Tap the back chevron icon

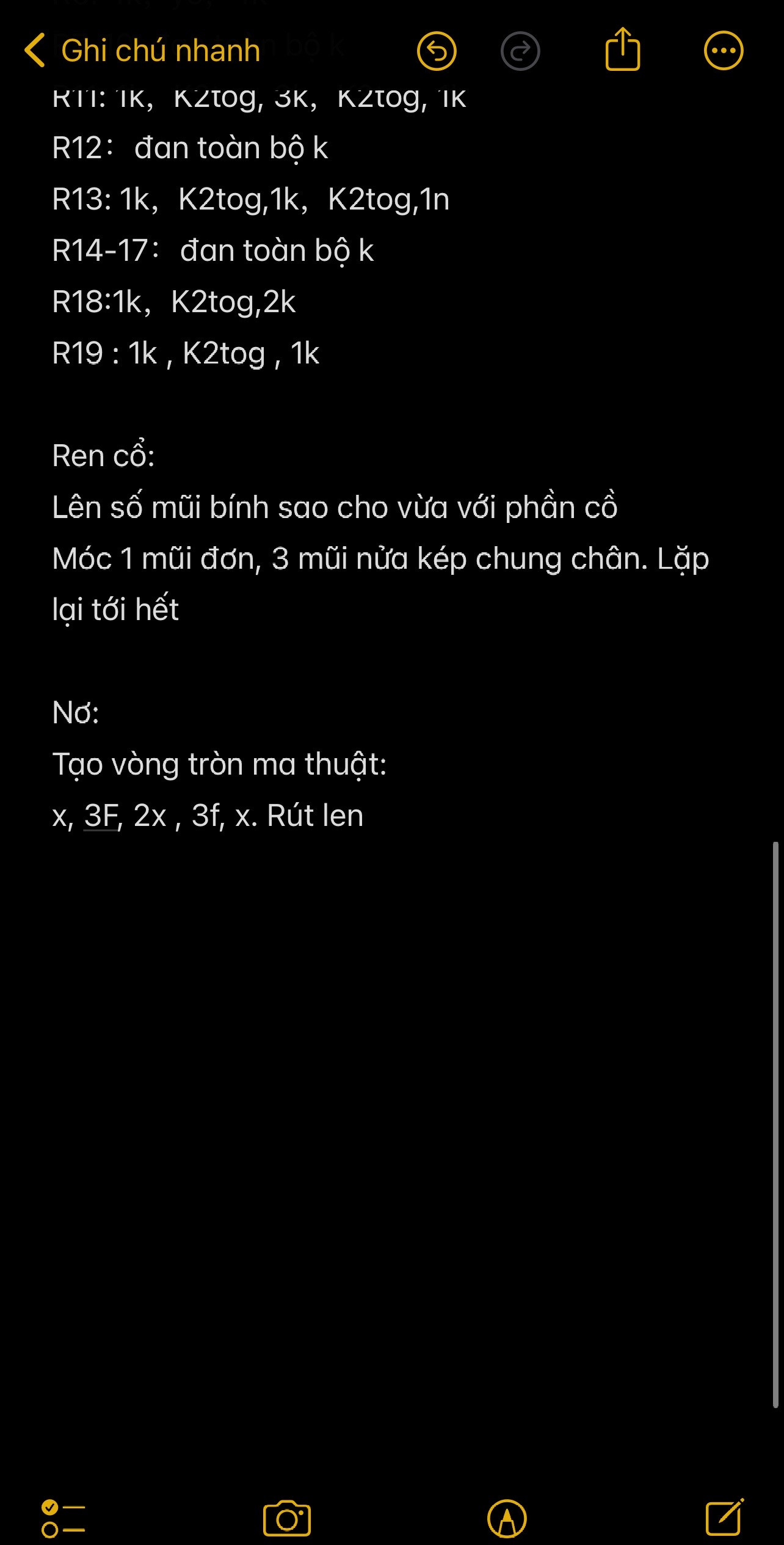click(x=35, y=50)
